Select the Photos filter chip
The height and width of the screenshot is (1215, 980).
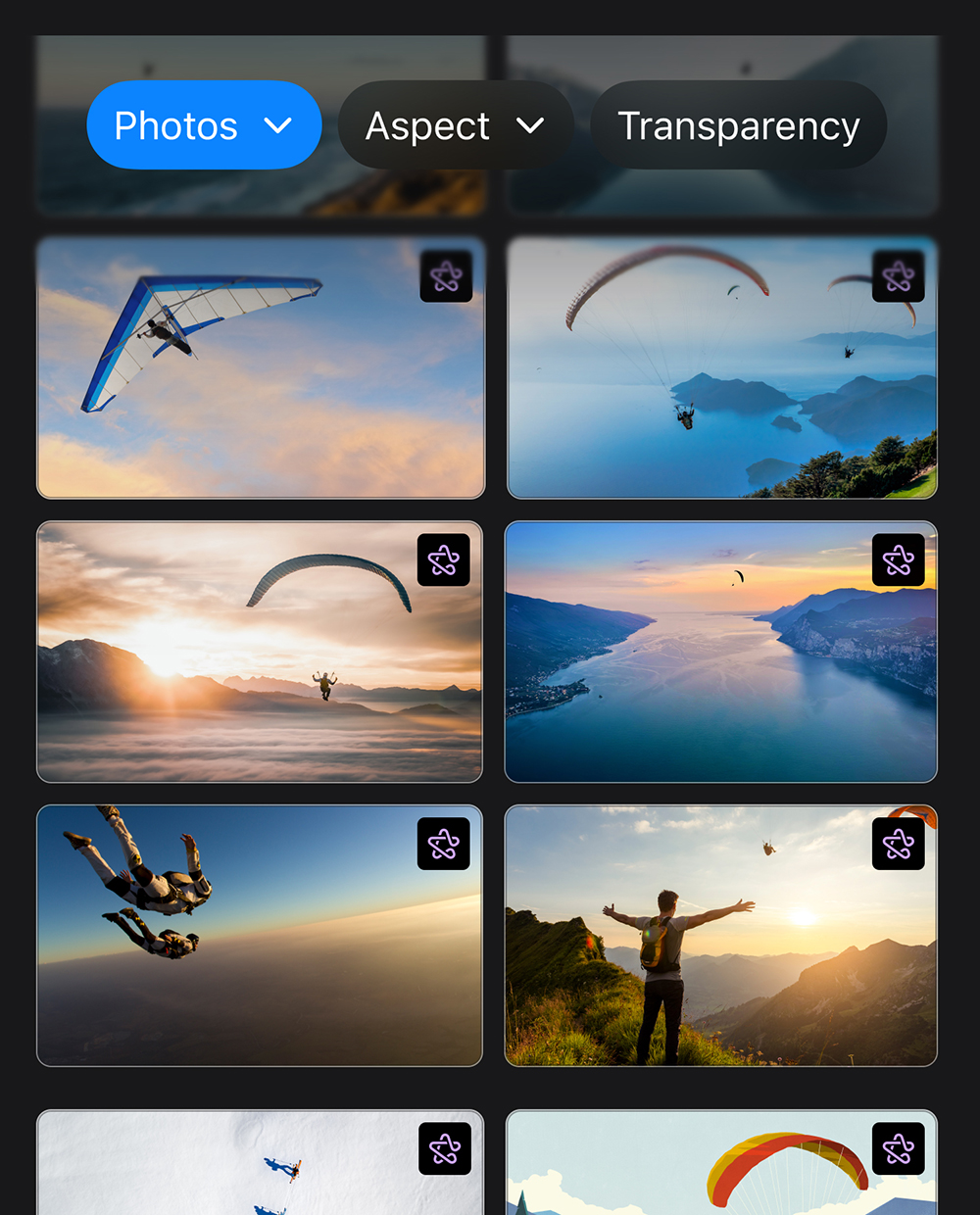pos(203,125)
